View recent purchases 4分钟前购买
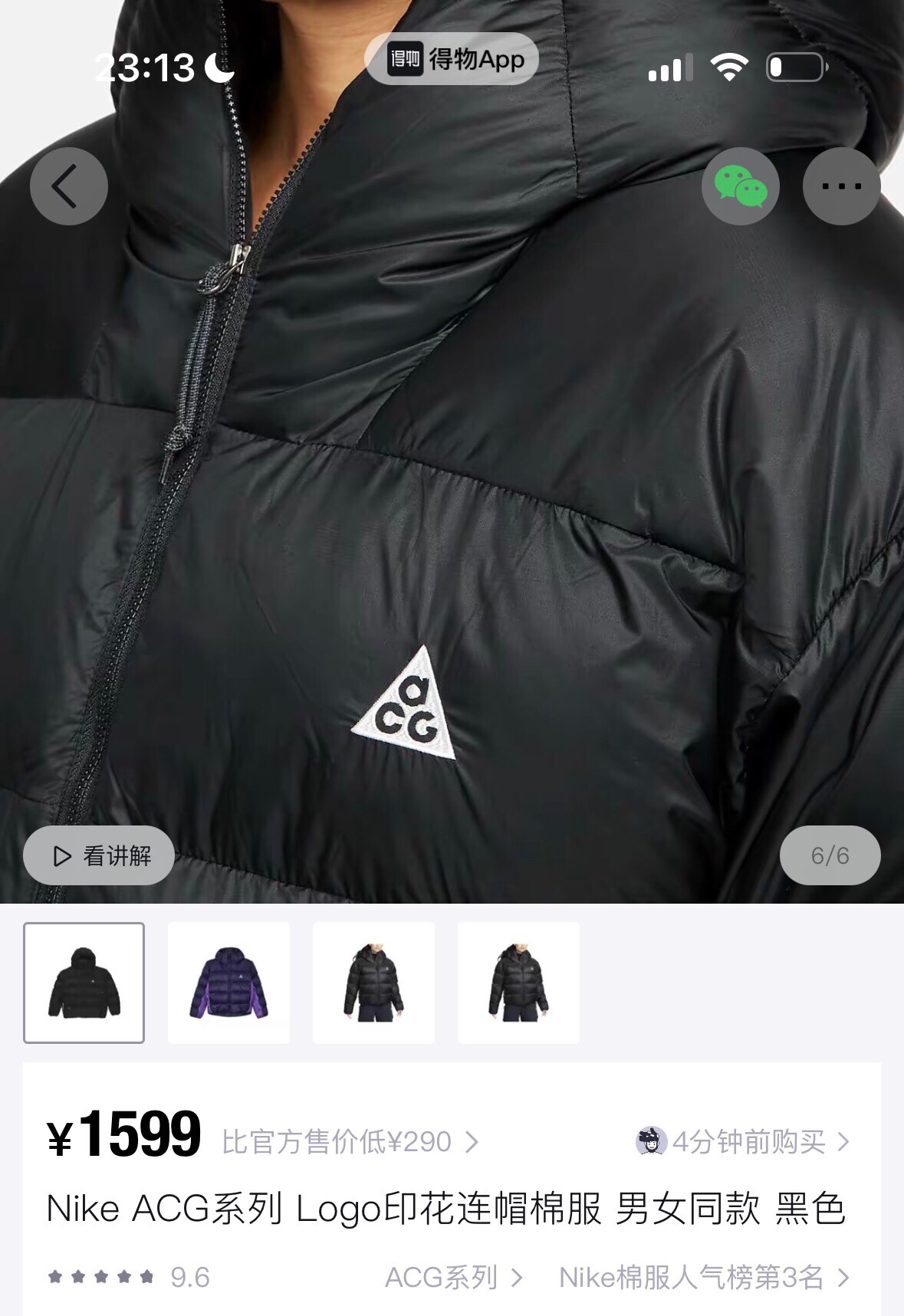 click(x=743, y=1142)
